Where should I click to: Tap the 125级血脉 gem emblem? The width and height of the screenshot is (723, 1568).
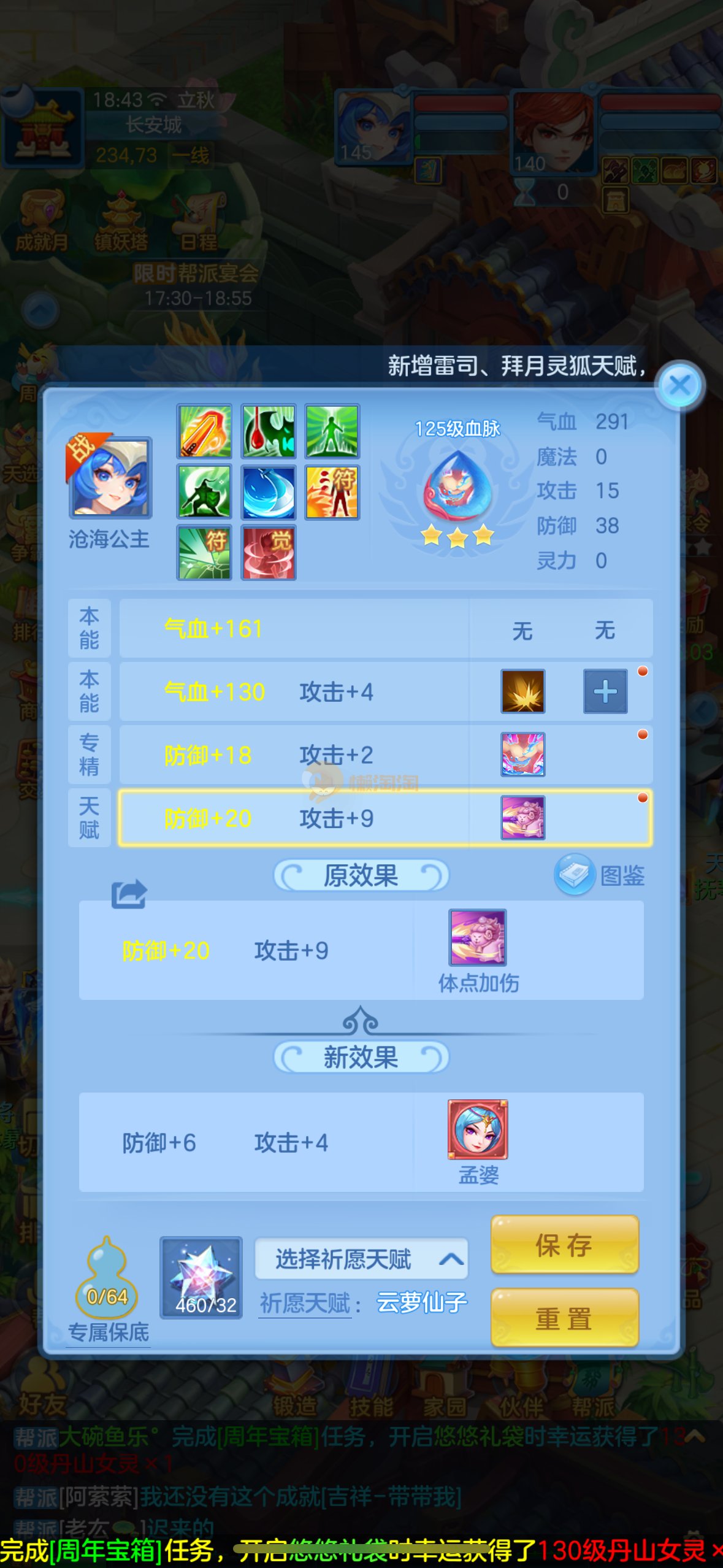click(x=457, y=486)
